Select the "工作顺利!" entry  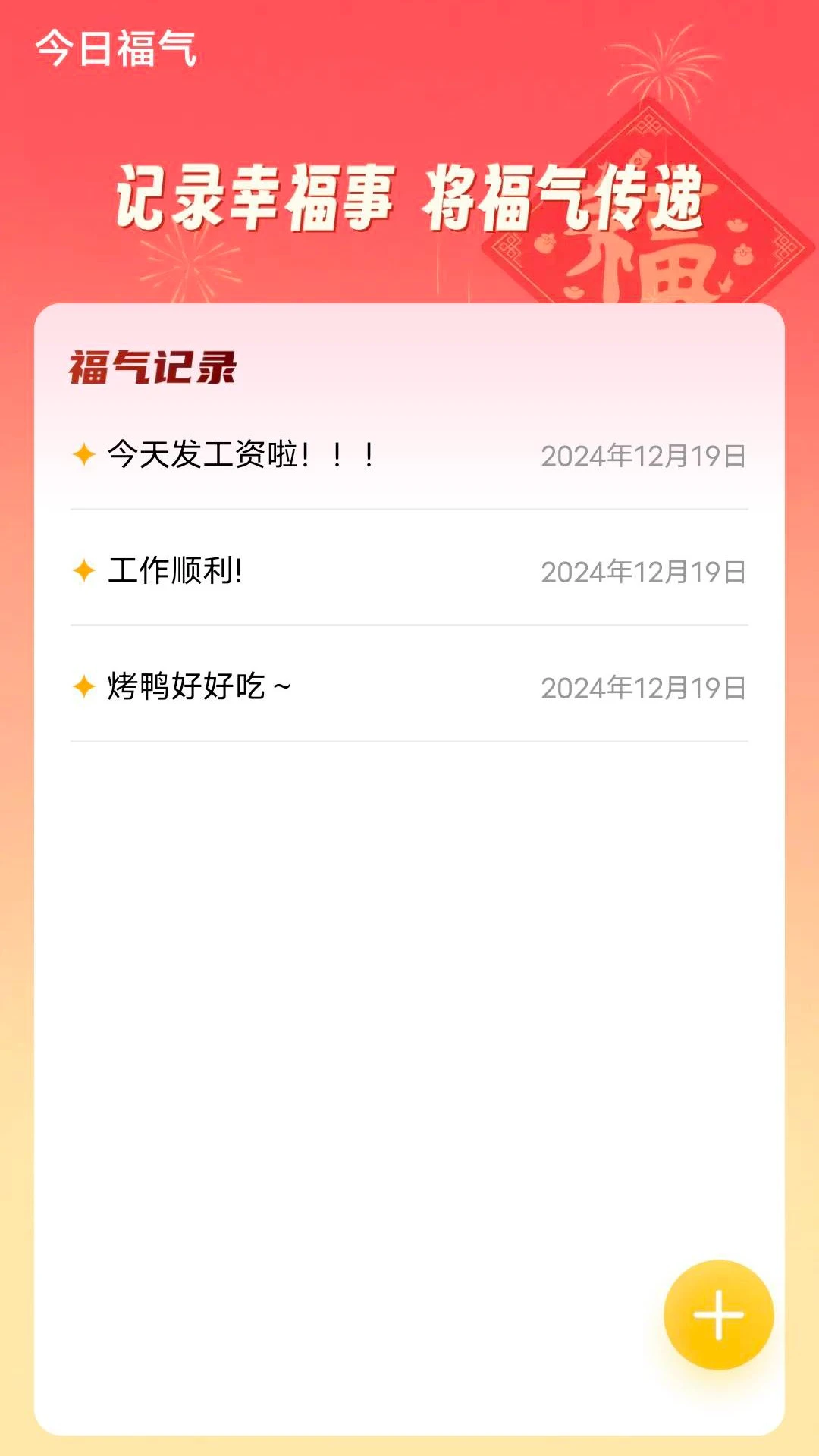(x=171, y=570)
